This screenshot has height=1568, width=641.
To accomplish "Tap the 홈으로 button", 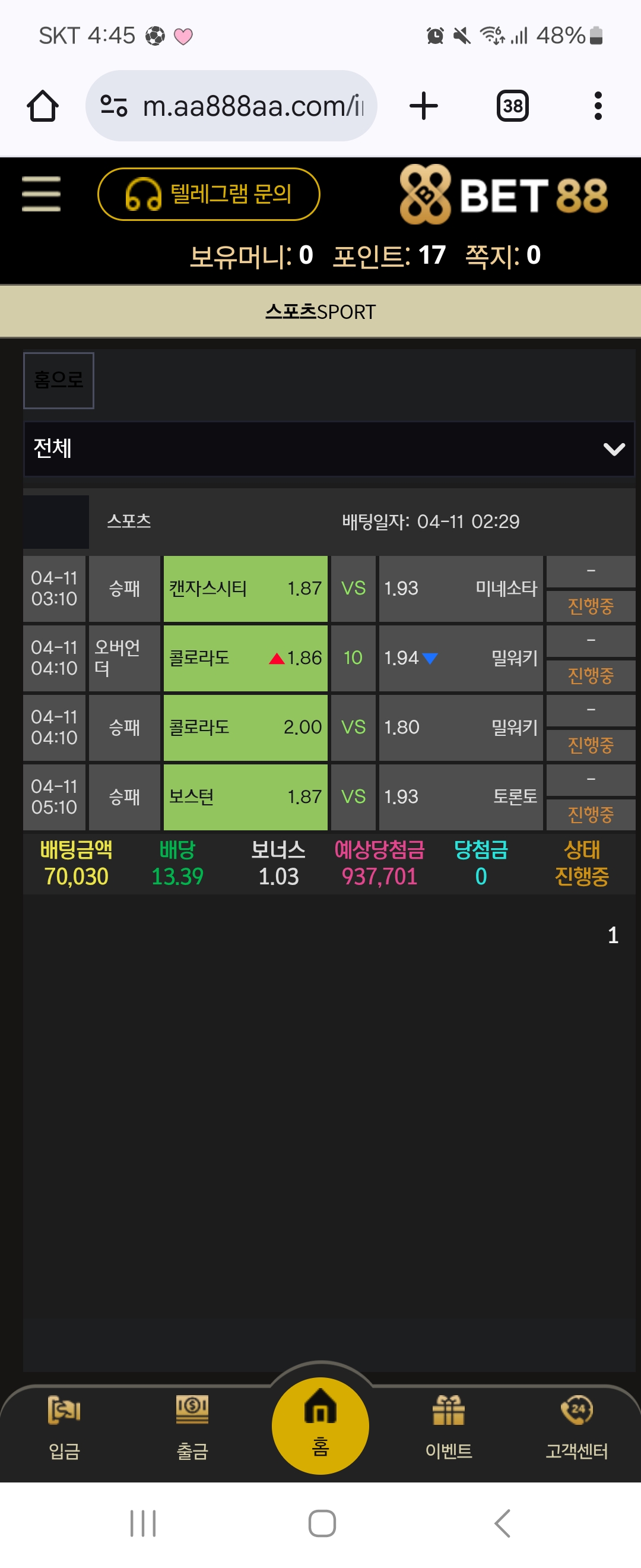I will pos(58,381).
